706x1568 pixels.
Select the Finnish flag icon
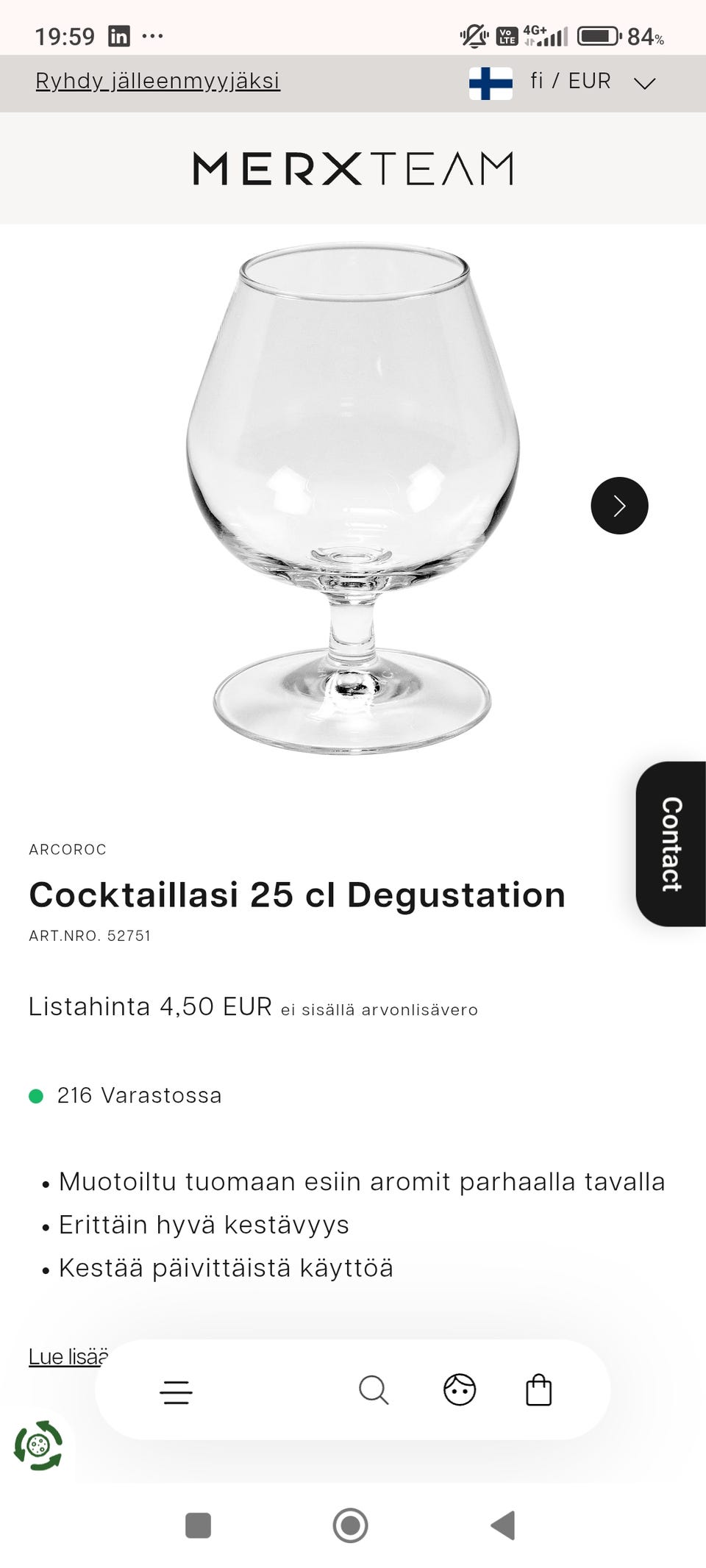491,82
